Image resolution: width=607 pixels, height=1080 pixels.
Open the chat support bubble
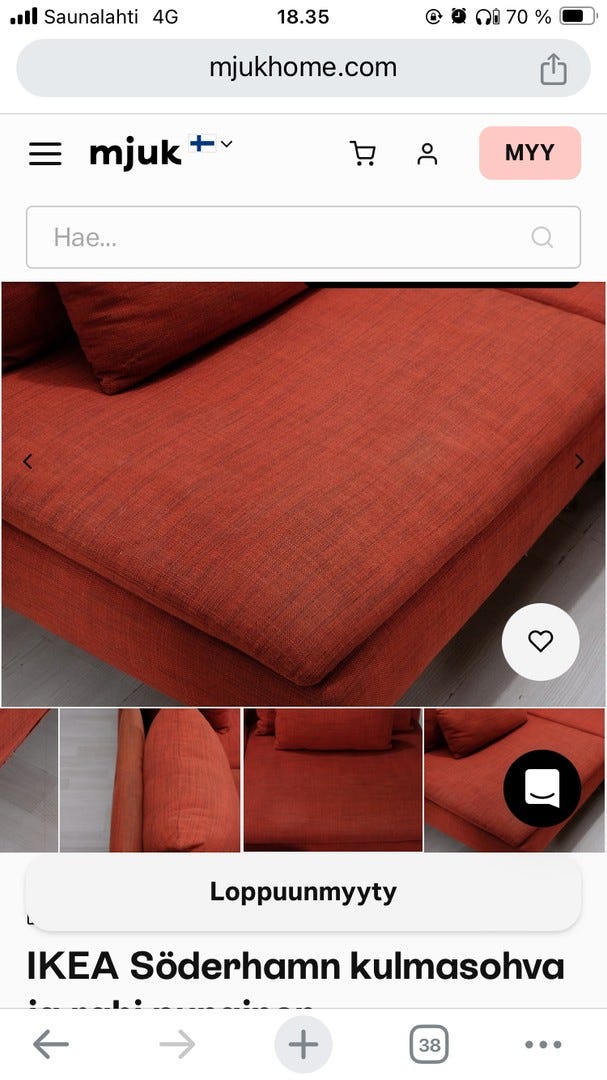pyautogui.click(x=542, y=789)
